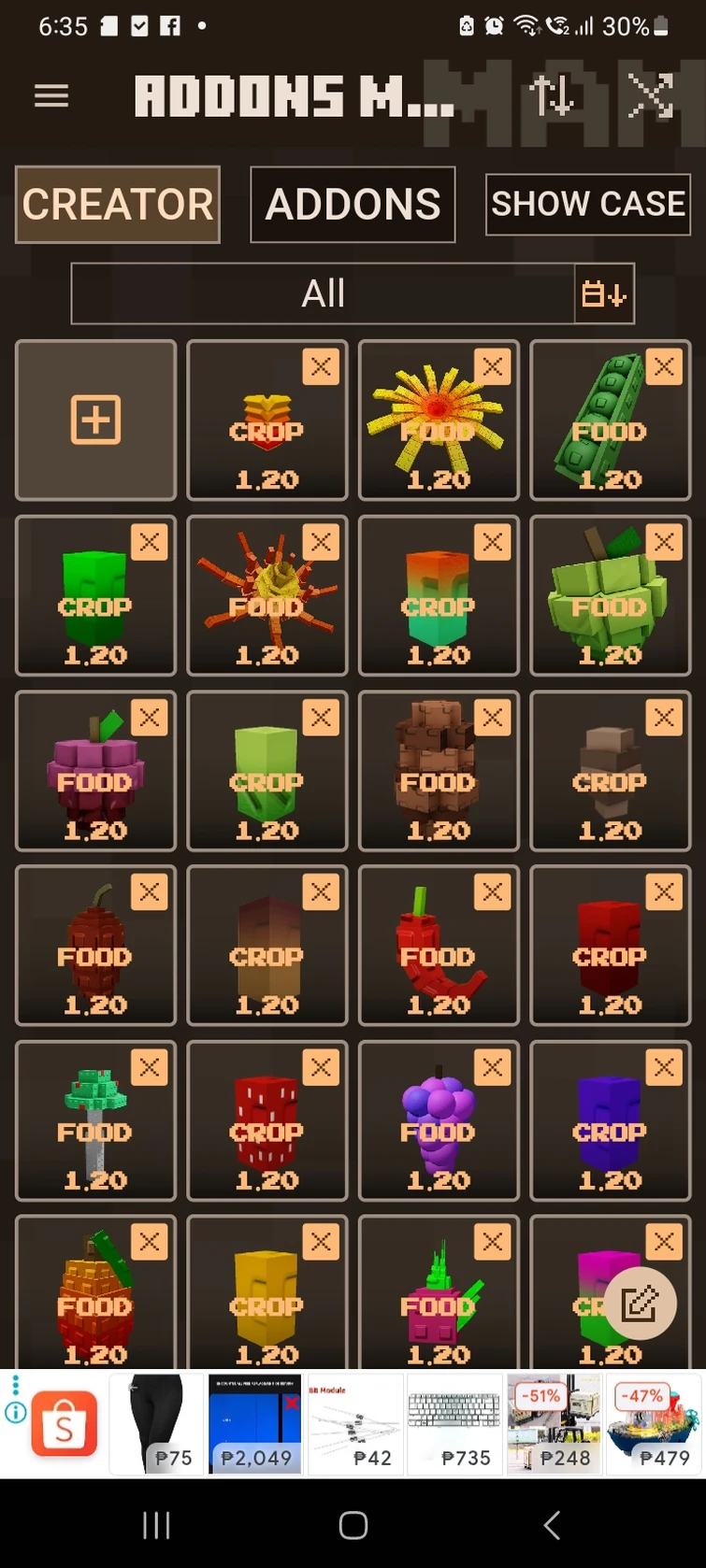Viewport: 706px width, 1568px height.
Task: Select the CREATOR tab
Action: (117, 204)
